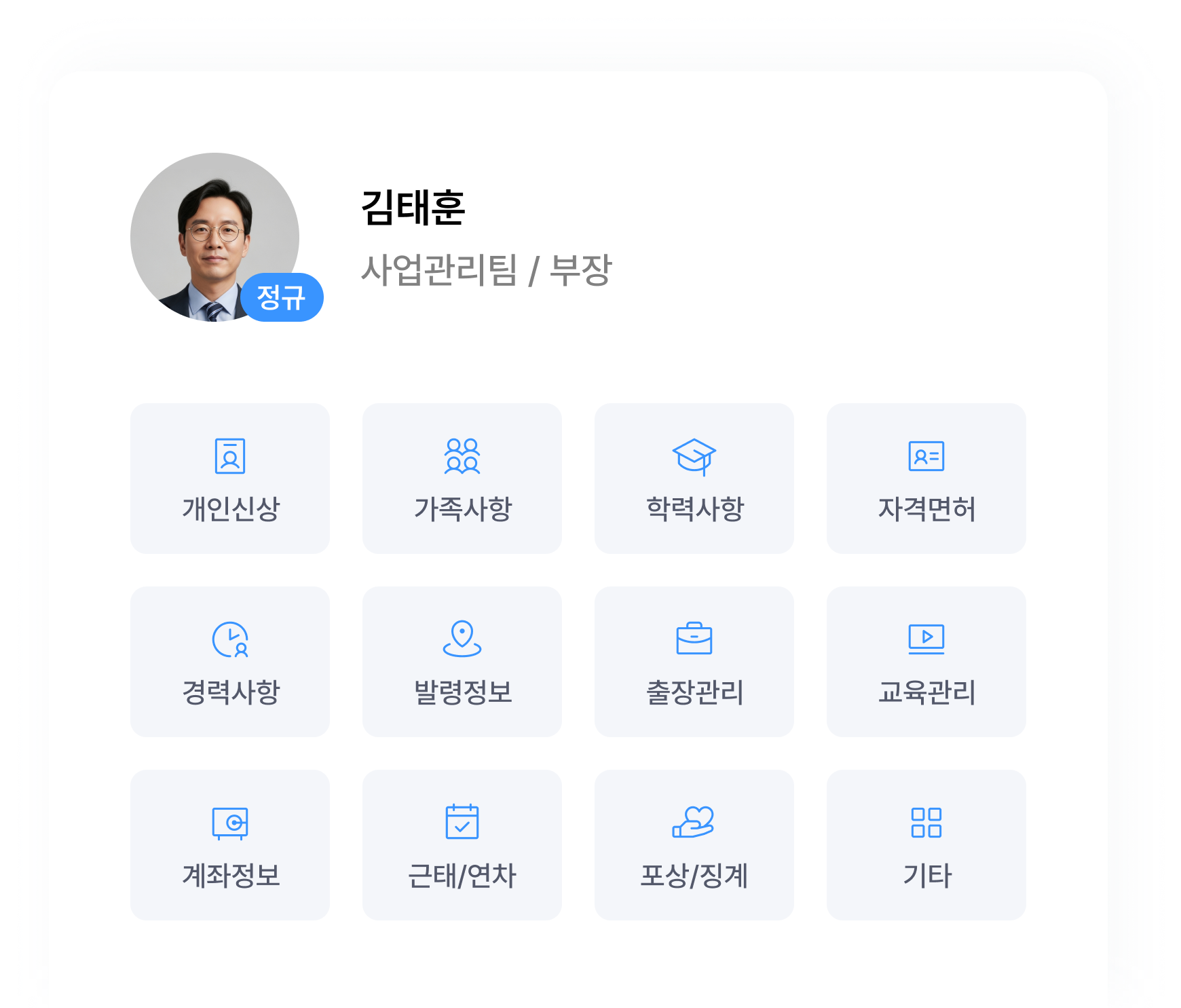The image size is (1181, 1008).
Task: Open 교육관리 training management
Action: pyautogui.click(x=926, y=662)
